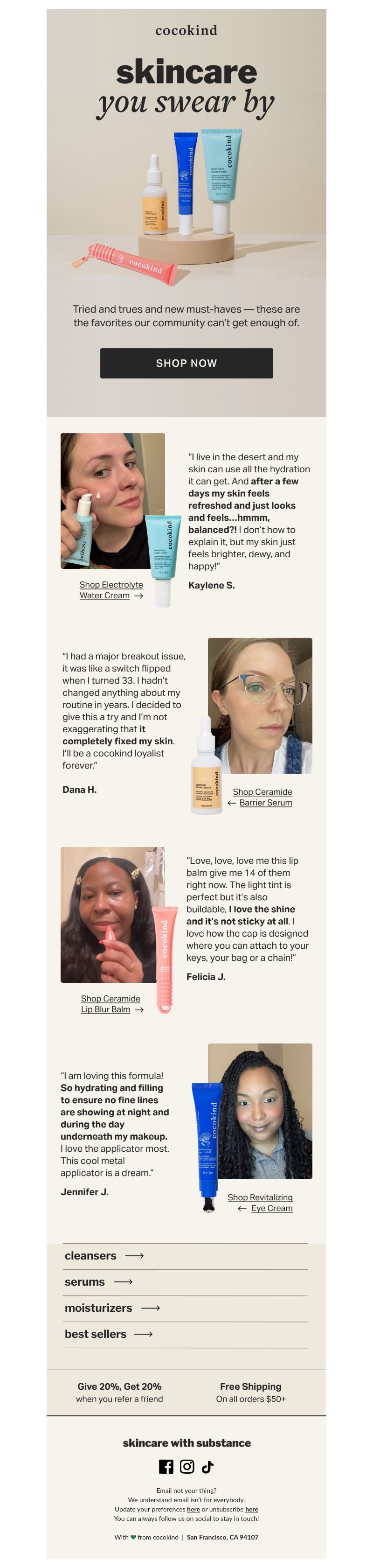The image size is (373, 1568).
Task: Visit cocokind's Instagram profile
Action: click(187, 1466)
